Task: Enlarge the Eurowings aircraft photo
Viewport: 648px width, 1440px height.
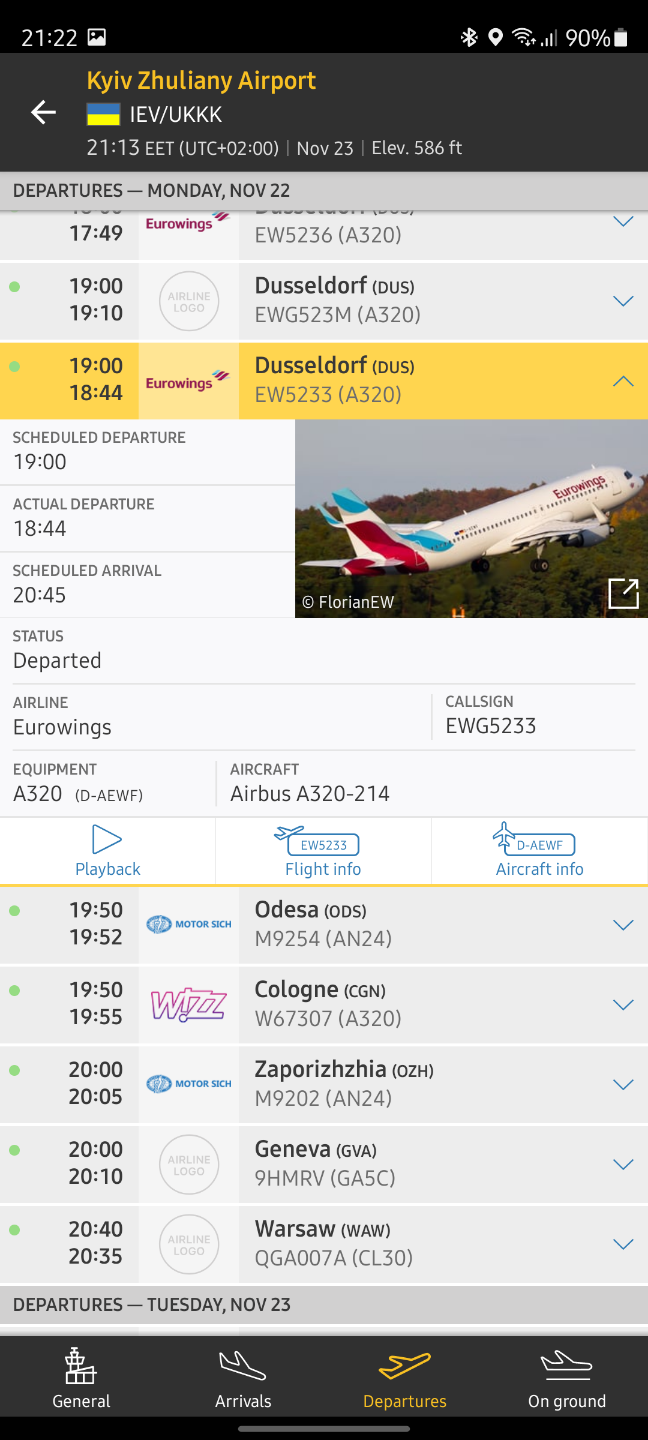Action: point(623,593)
